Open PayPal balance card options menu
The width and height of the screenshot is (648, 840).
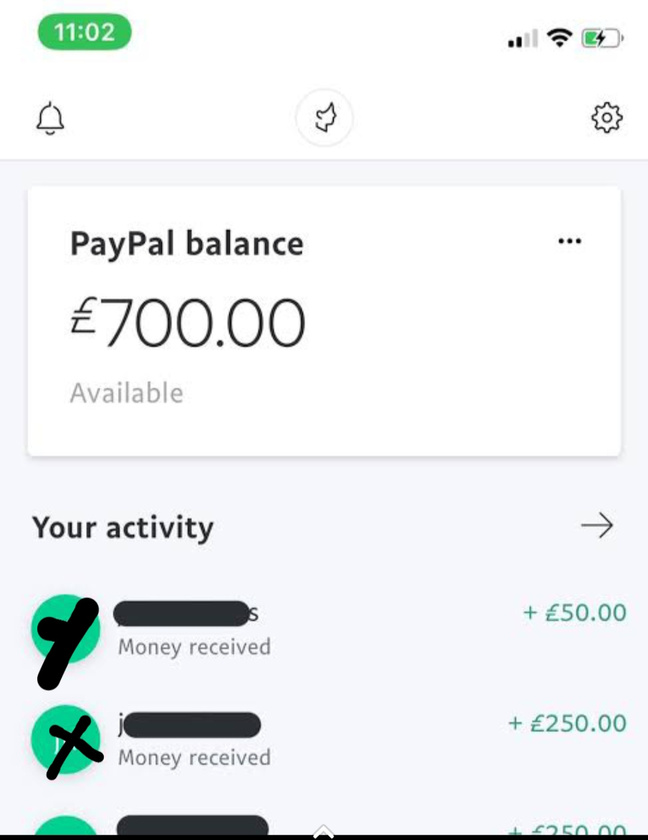569,241
